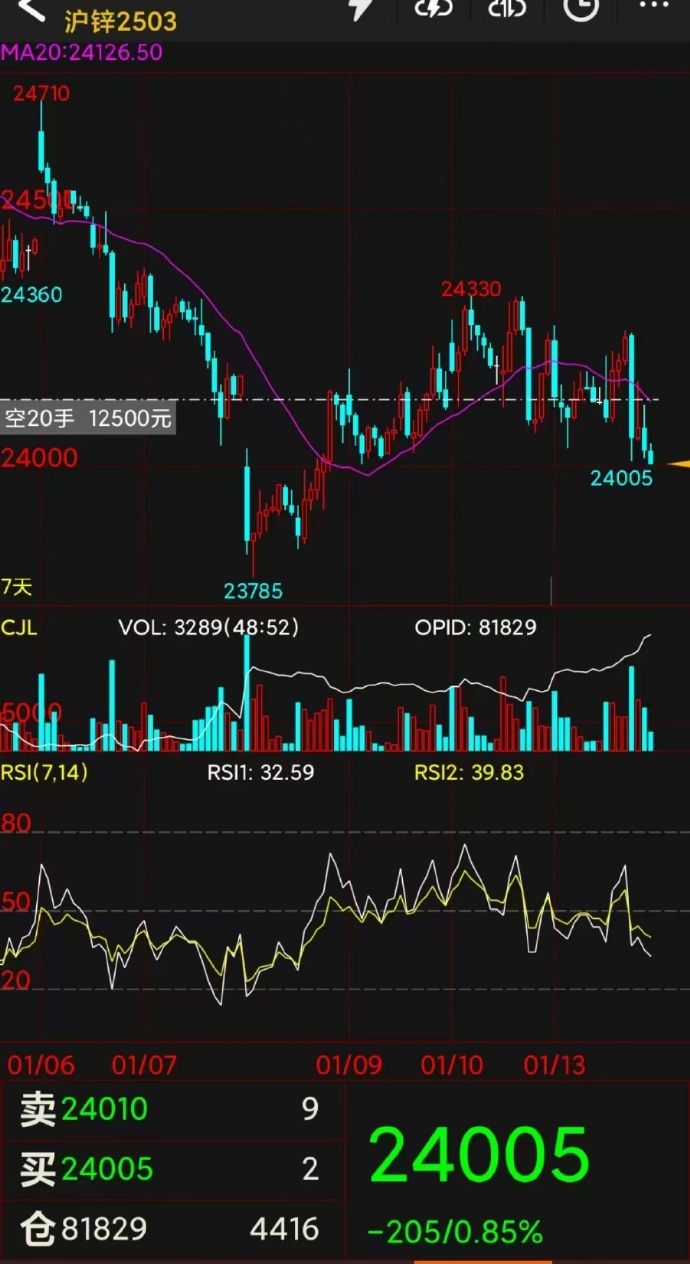Select the 买 24005 bid price row

pos(172,1168)
